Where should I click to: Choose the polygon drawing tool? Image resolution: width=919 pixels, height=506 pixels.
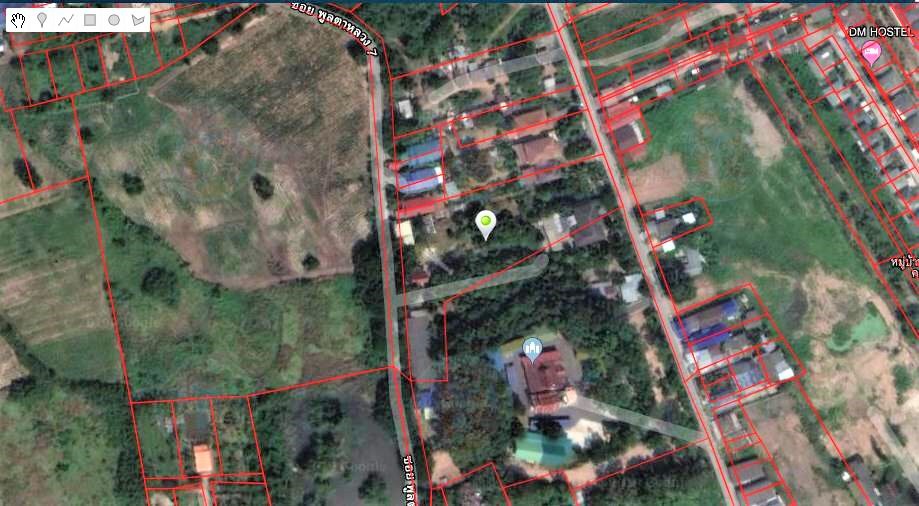(138, 19)
